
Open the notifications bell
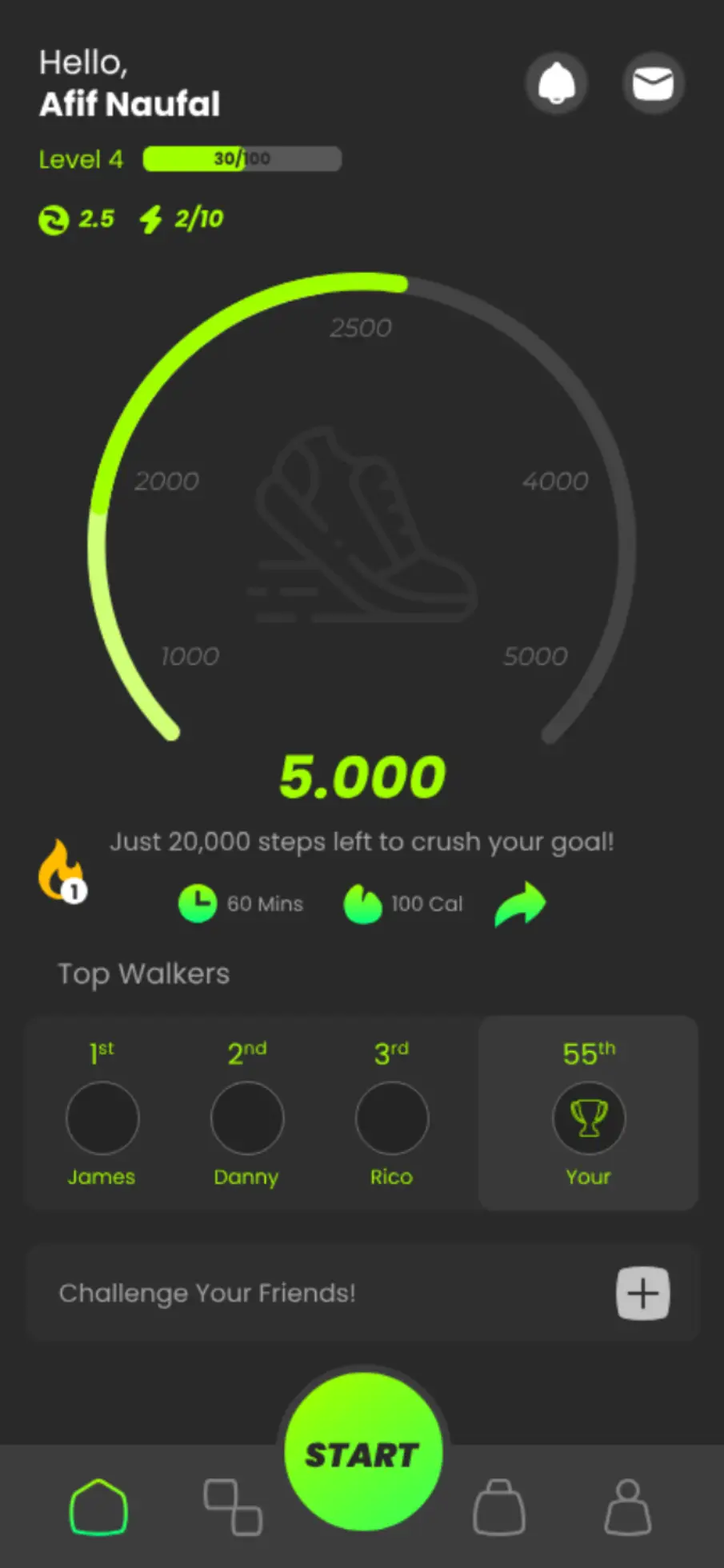556,83
